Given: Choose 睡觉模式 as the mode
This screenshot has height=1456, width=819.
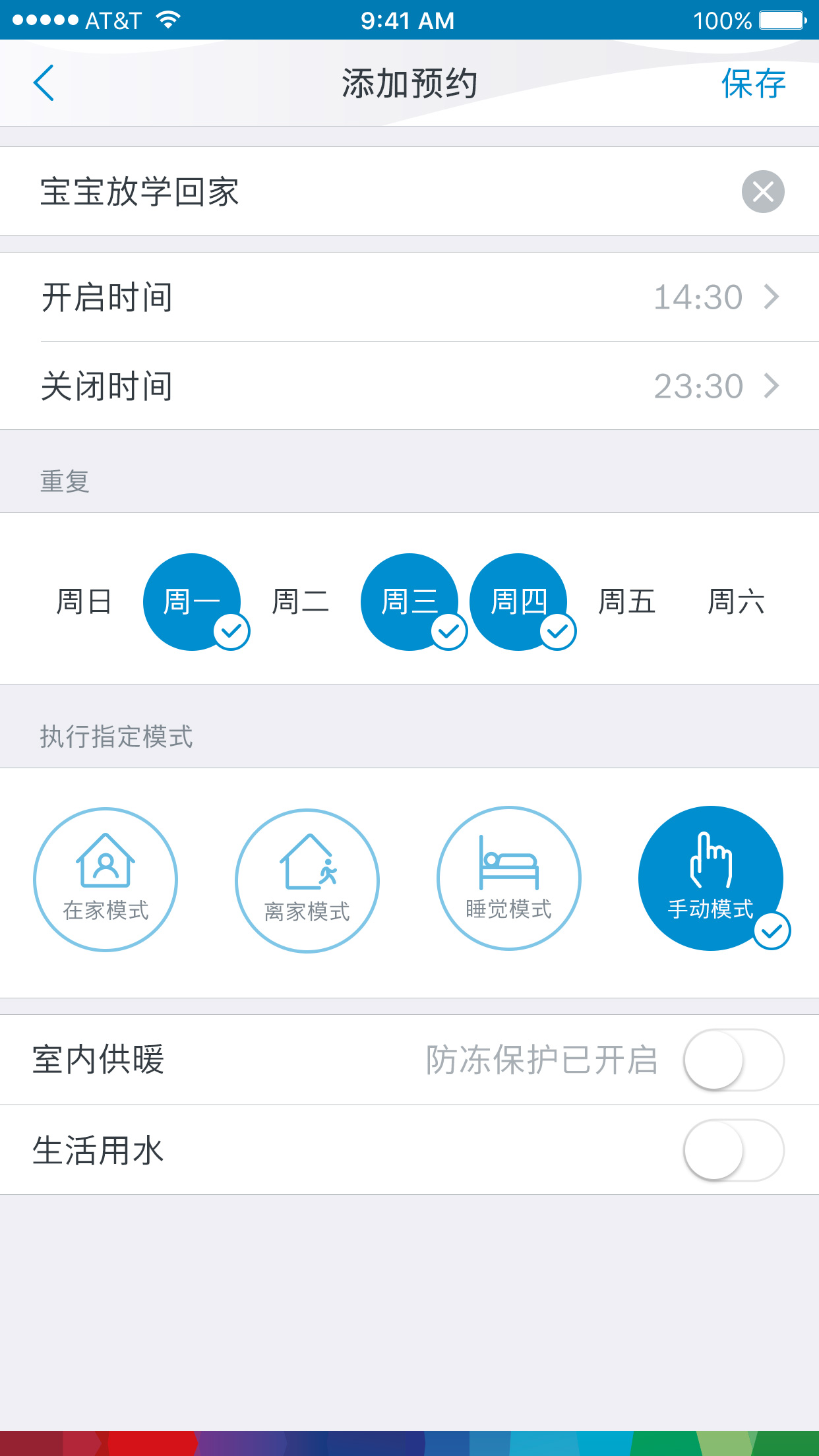Looking at the screenshot, I should tap(509, 878).
